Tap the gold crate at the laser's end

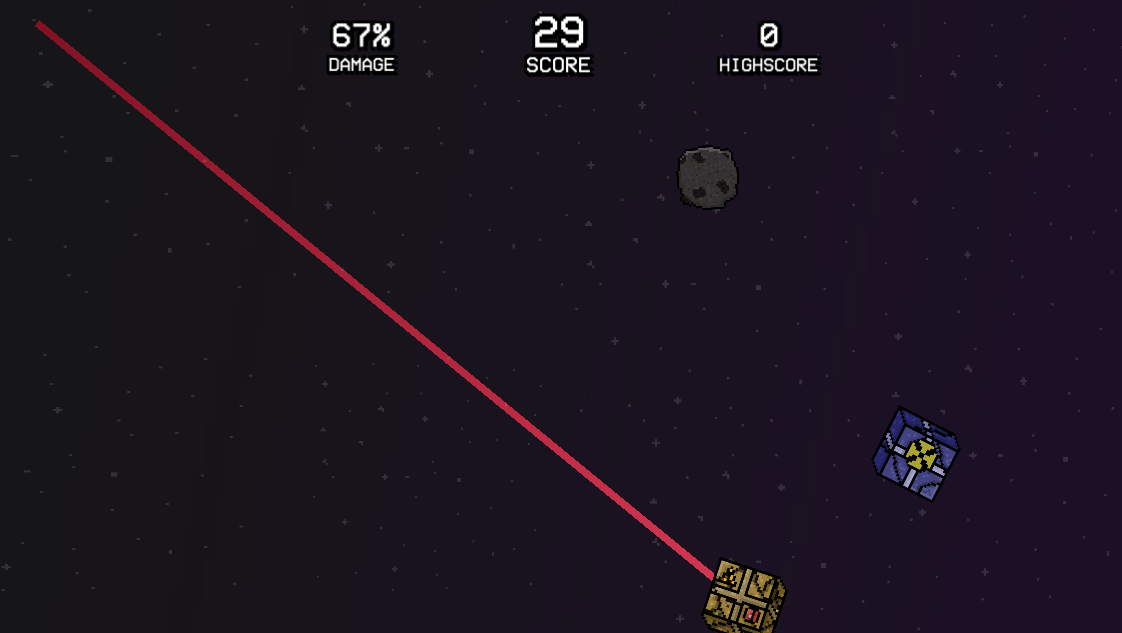744,598
